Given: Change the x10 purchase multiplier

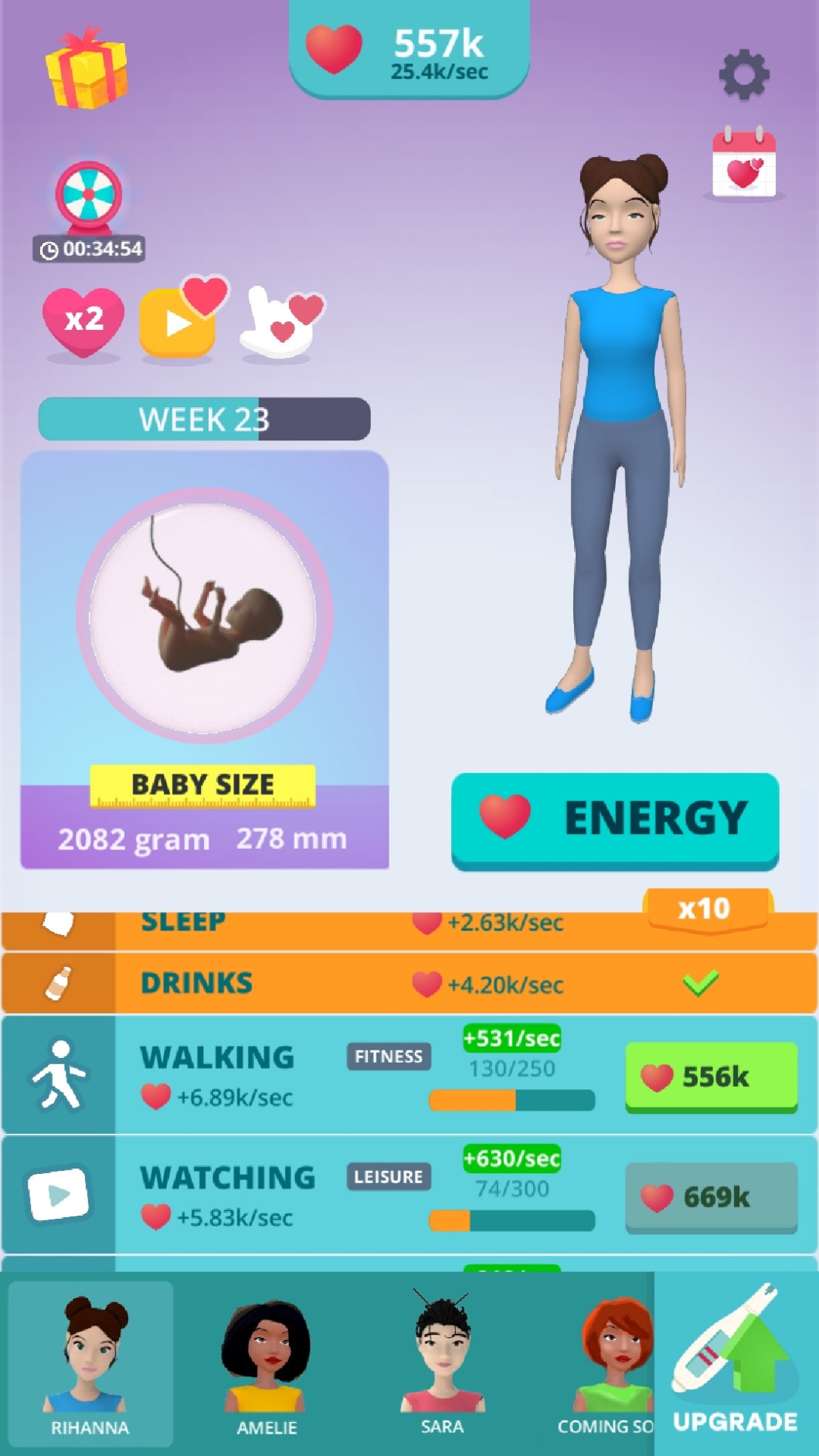Looking at the screenshot, I should (705, 908).
